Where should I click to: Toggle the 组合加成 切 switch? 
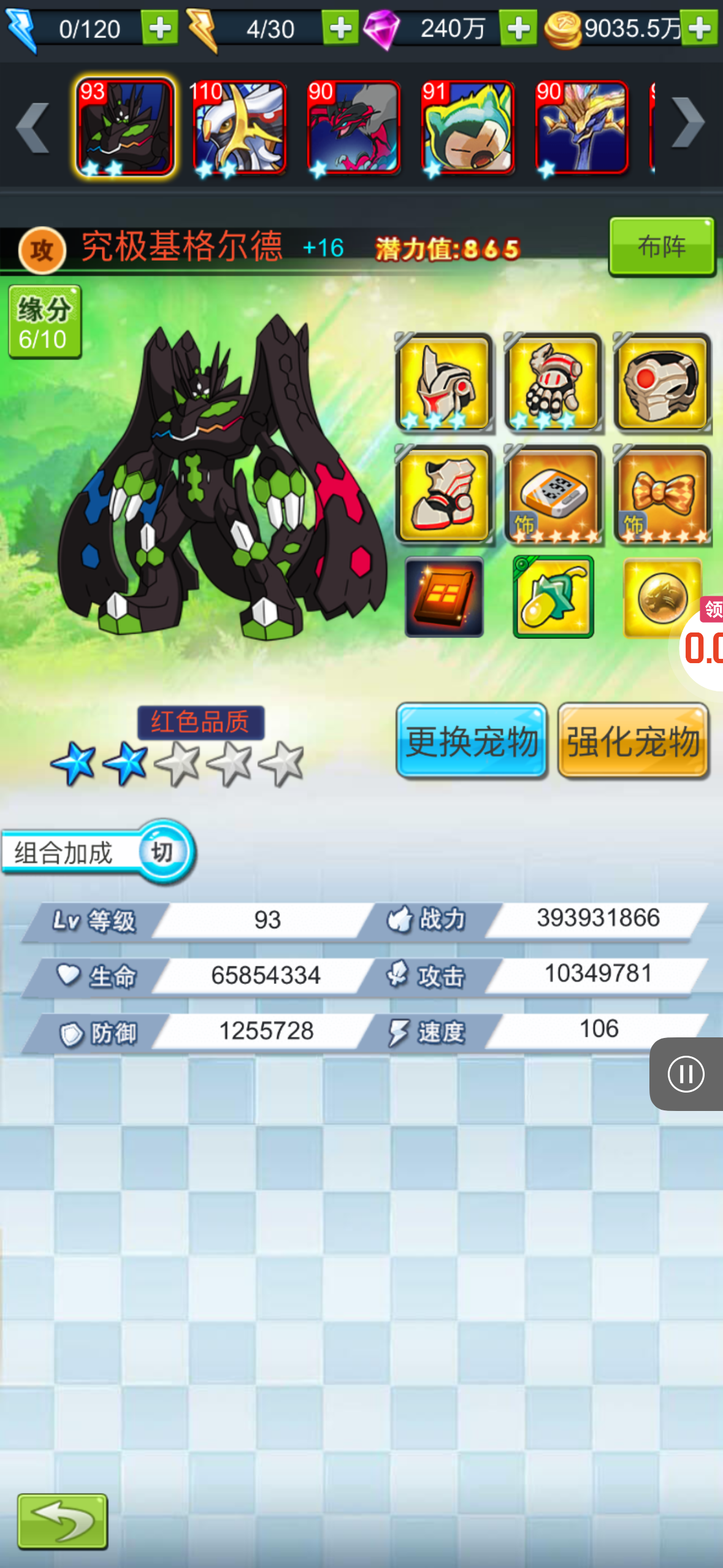click(x=163, y=852)
